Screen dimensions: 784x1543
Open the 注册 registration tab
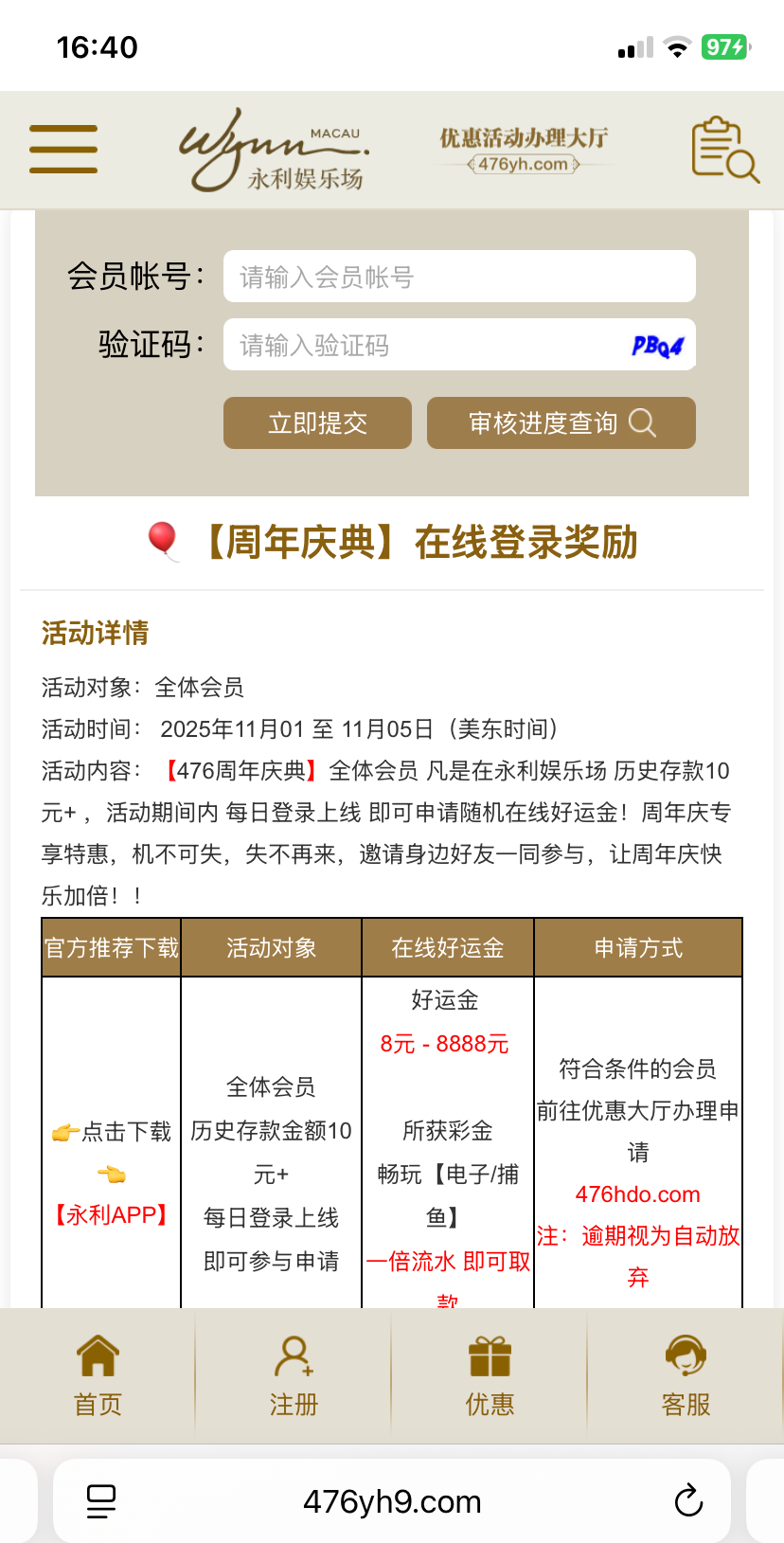(294, 1375)
